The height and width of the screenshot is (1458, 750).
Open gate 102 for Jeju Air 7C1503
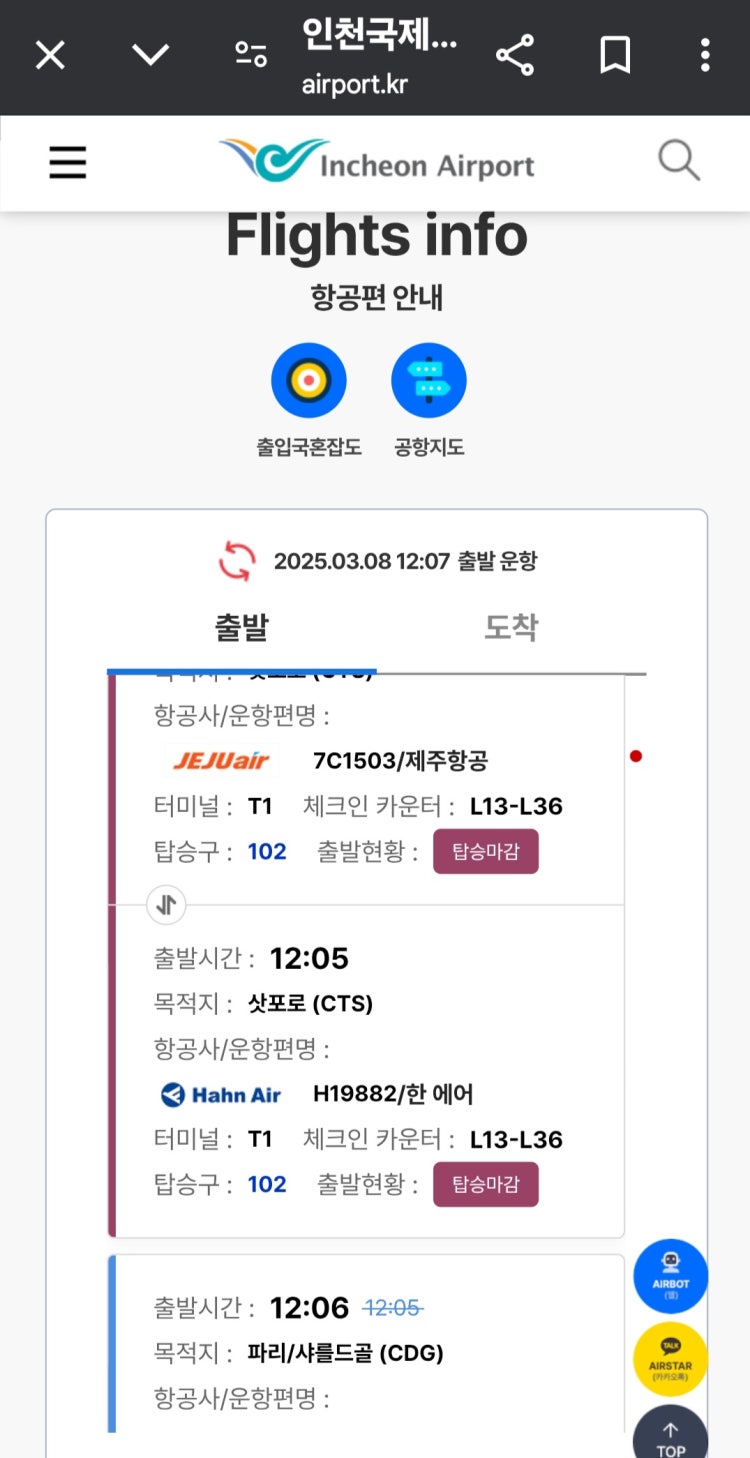coord(267,851)
